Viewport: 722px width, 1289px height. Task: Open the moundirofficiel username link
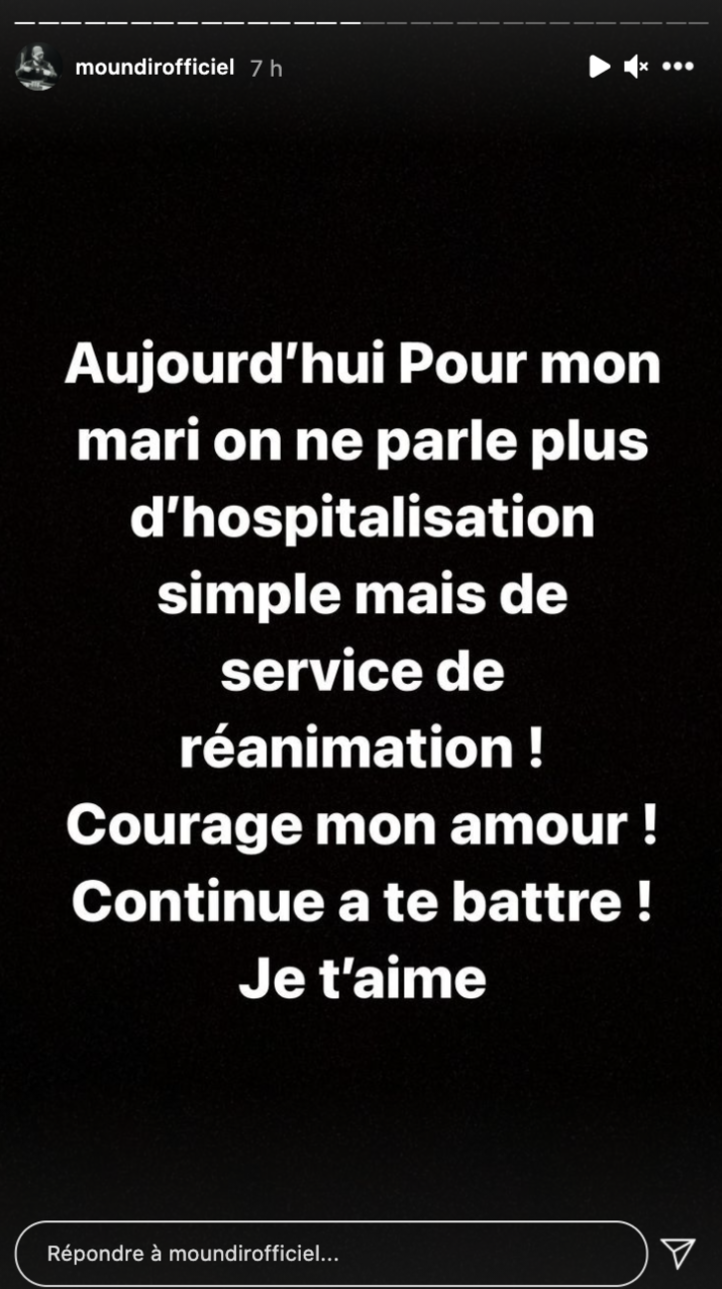(155, 67)
